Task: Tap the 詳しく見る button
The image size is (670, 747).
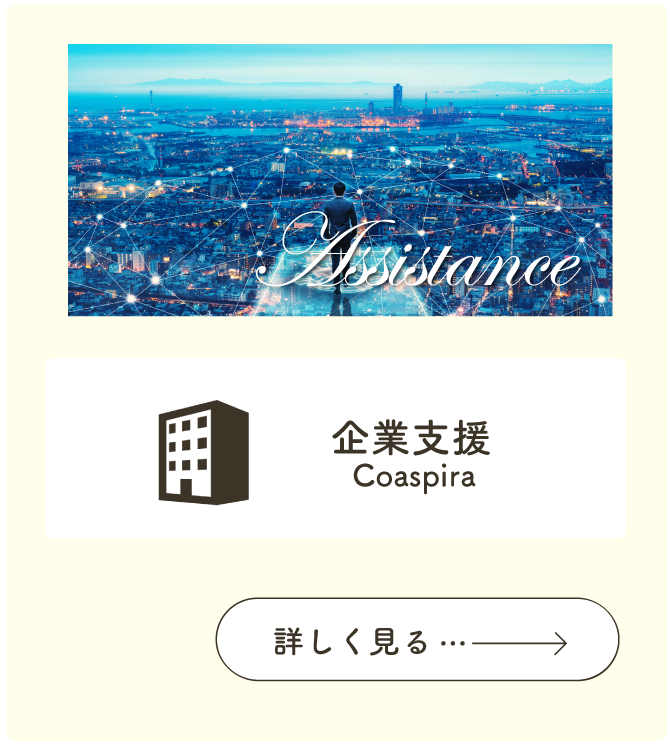Action: (x=417, y=640)
